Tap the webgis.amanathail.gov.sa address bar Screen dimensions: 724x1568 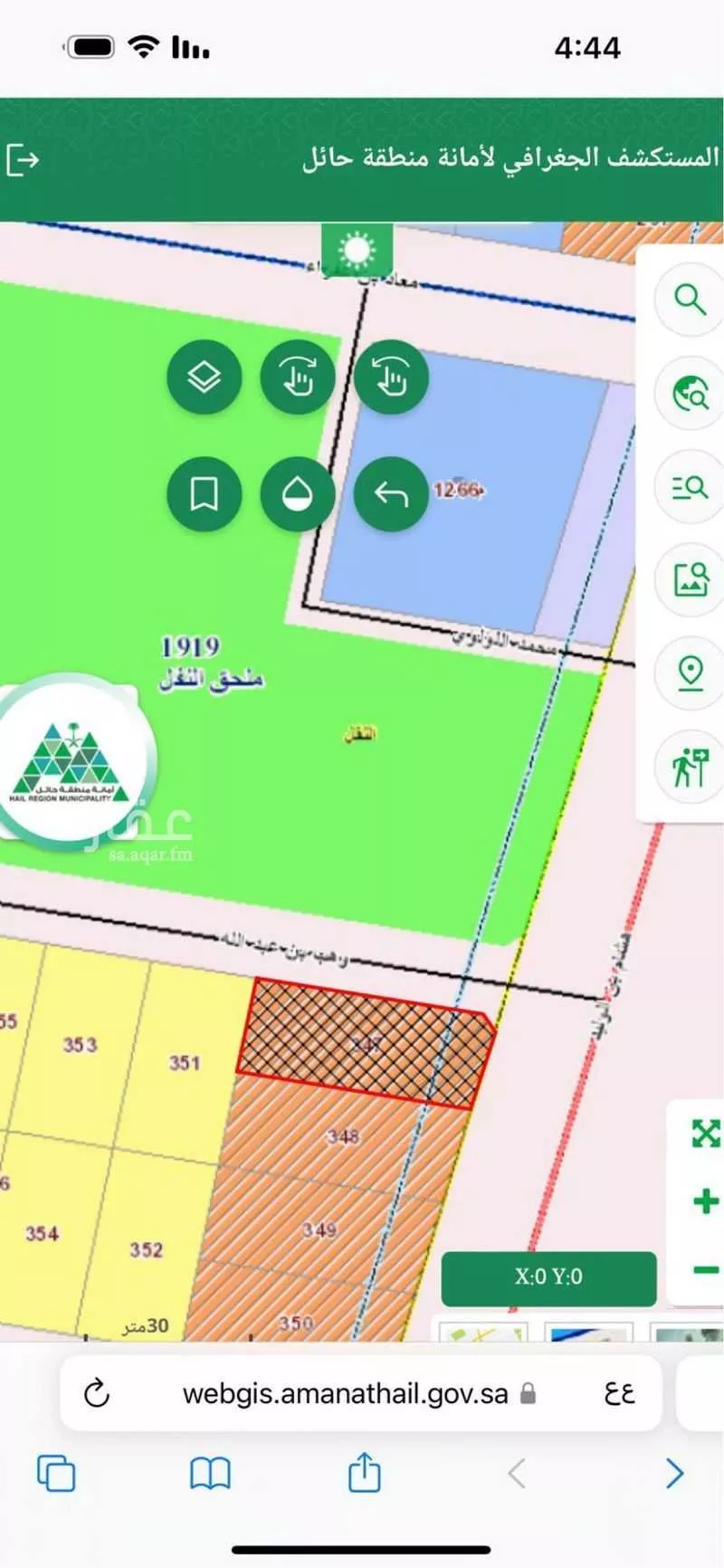coord(346,1393)
